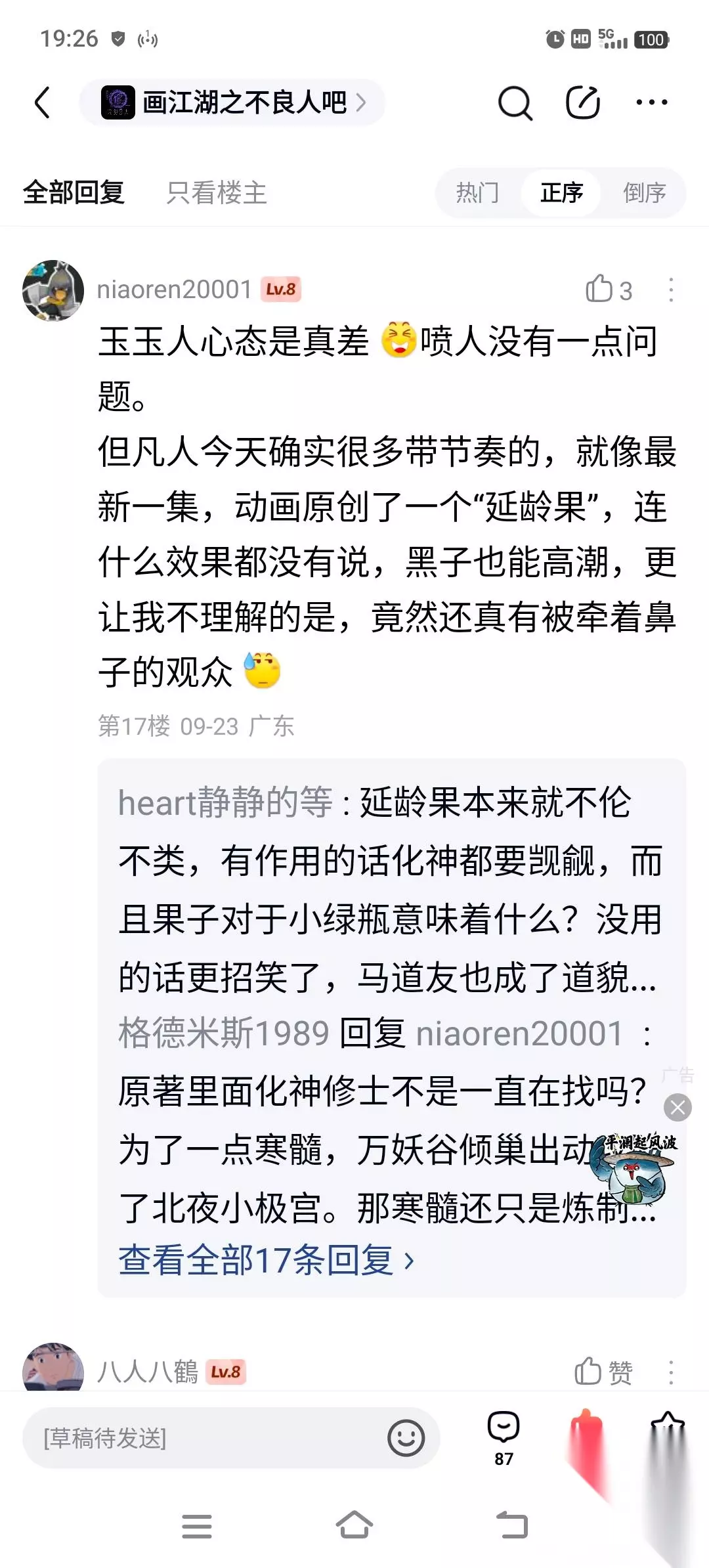This screenshot has height=1568, width=709.
Task: Open niaoren20001's profile avatar
Action: (53, 290)
